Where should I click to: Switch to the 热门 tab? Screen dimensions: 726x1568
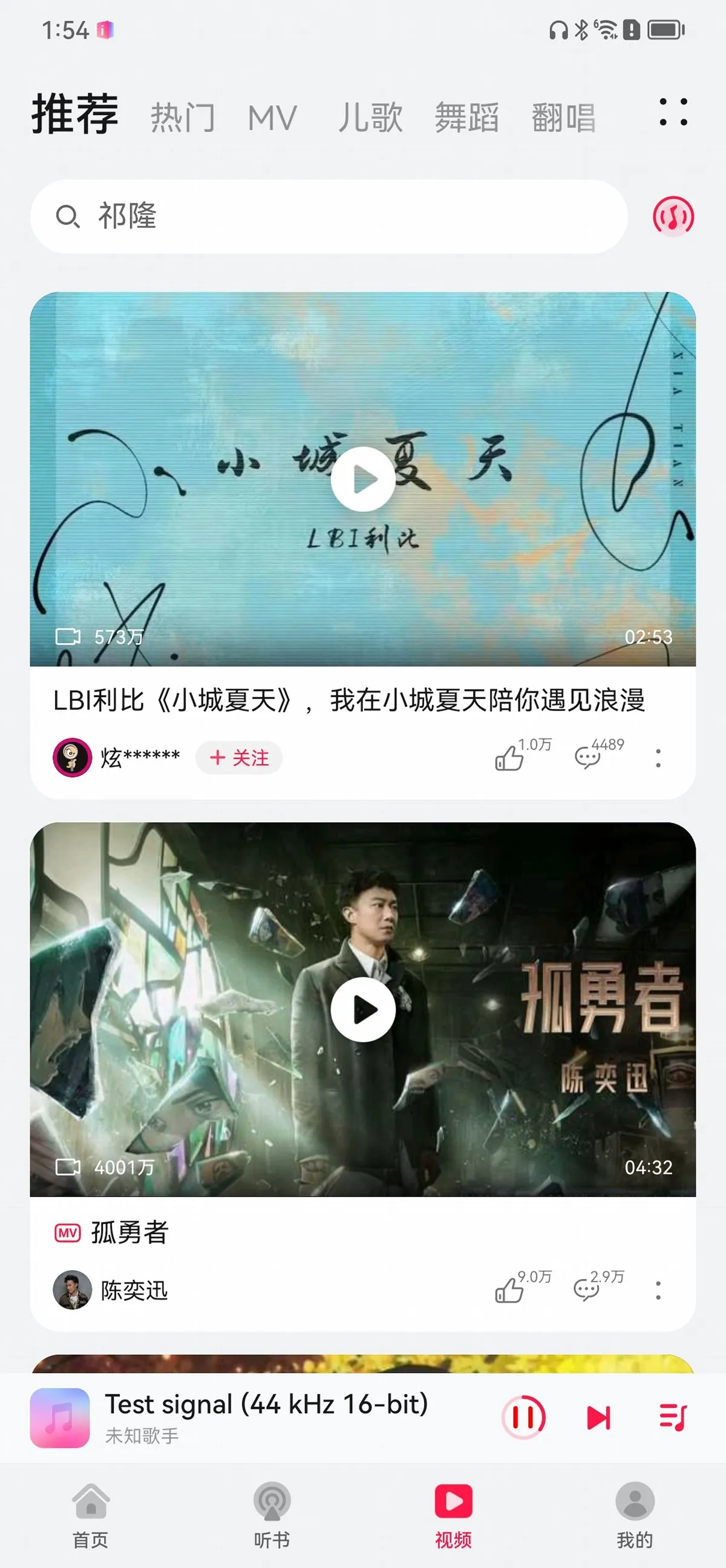tap(183, 117)
